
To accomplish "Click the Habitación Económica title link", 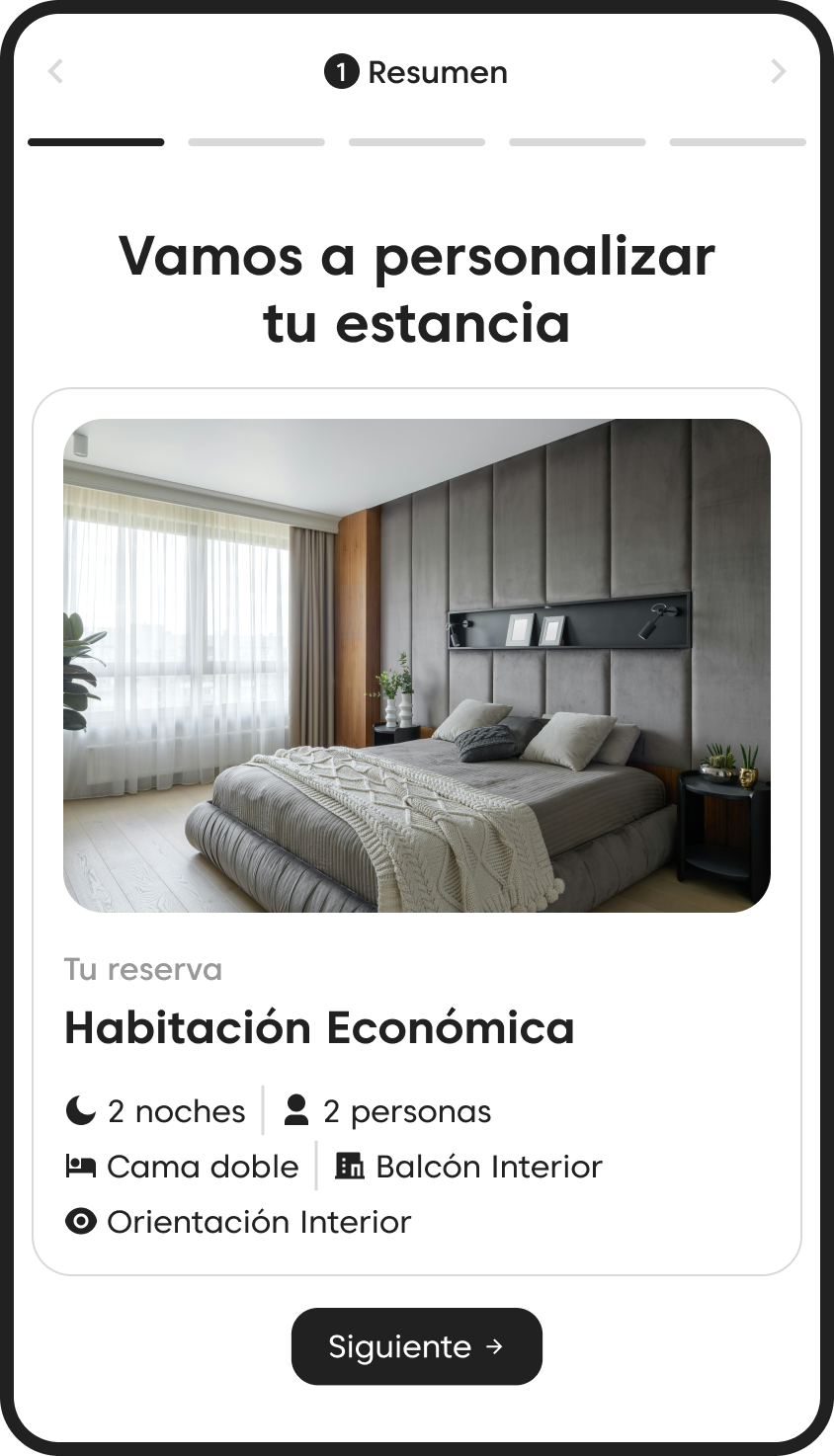I will [318, 1027].
